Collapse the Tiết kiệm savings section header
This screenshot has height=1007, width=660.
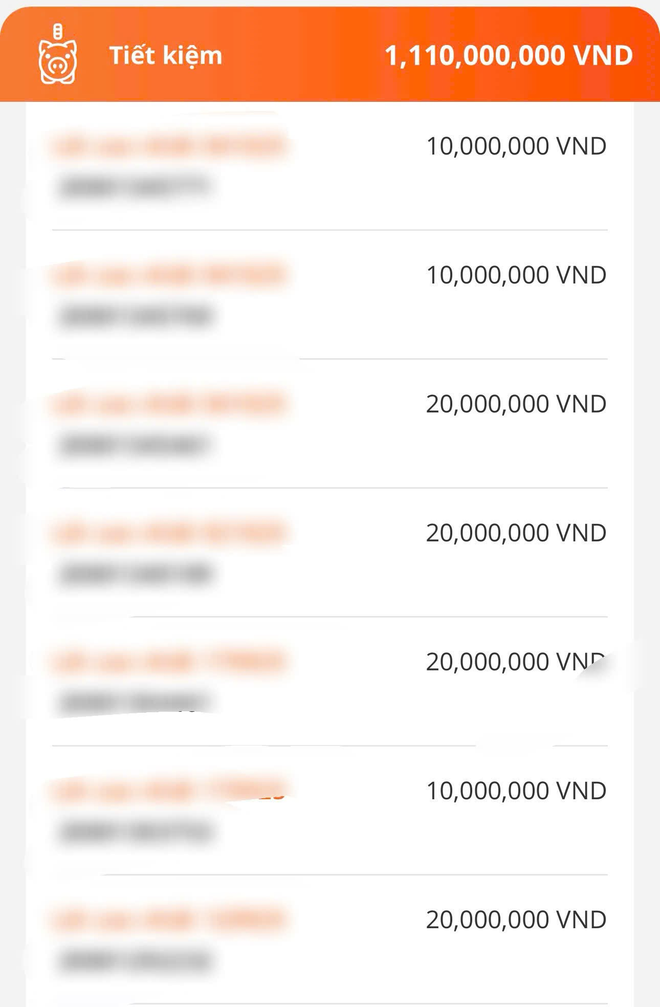click(330, 55)
